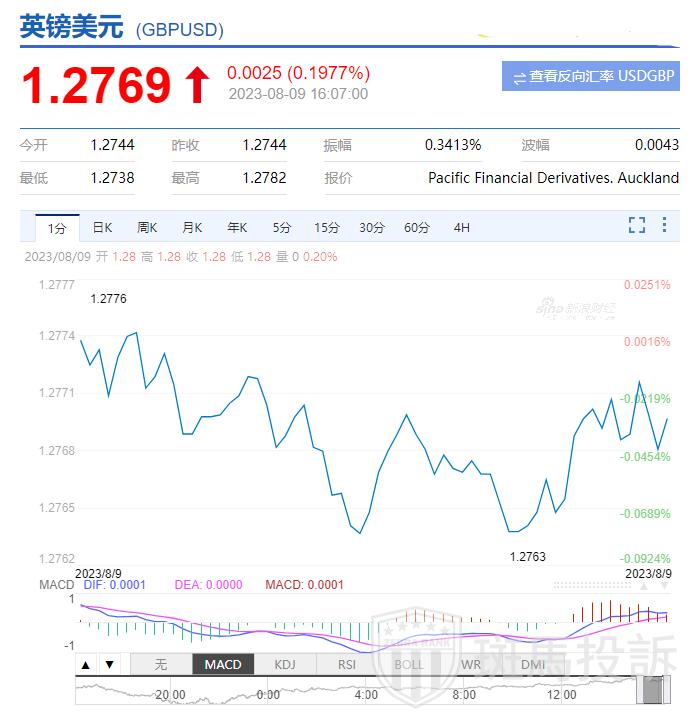The image size is (696, 720).
Task: Tap the down arrow beside the indicator tabs
Action: [x=109, y=664]
